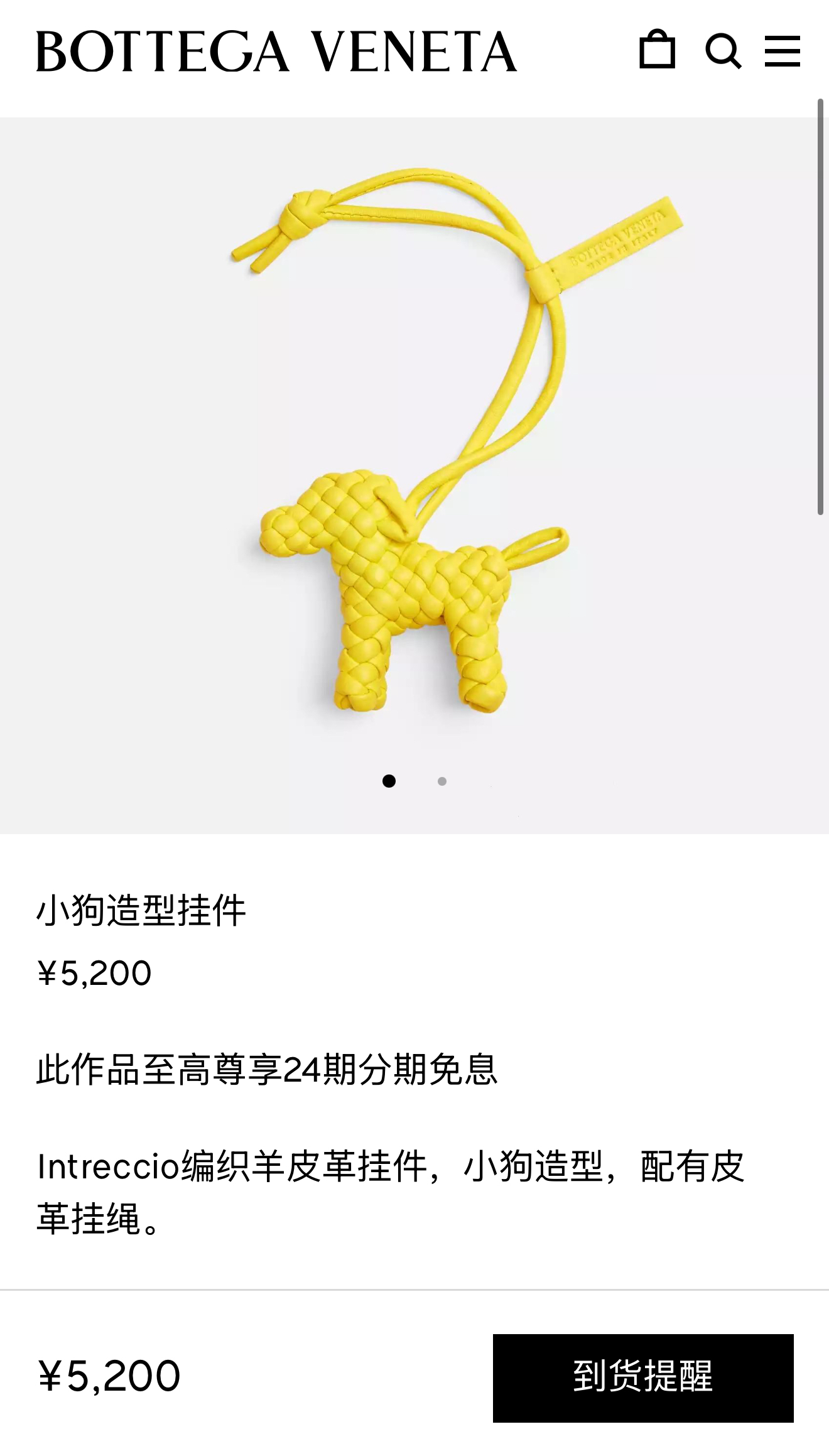This screenshot has width=829, height=1456.
Task: Open the yellow dog charm product image
Action: coord(414,452)
